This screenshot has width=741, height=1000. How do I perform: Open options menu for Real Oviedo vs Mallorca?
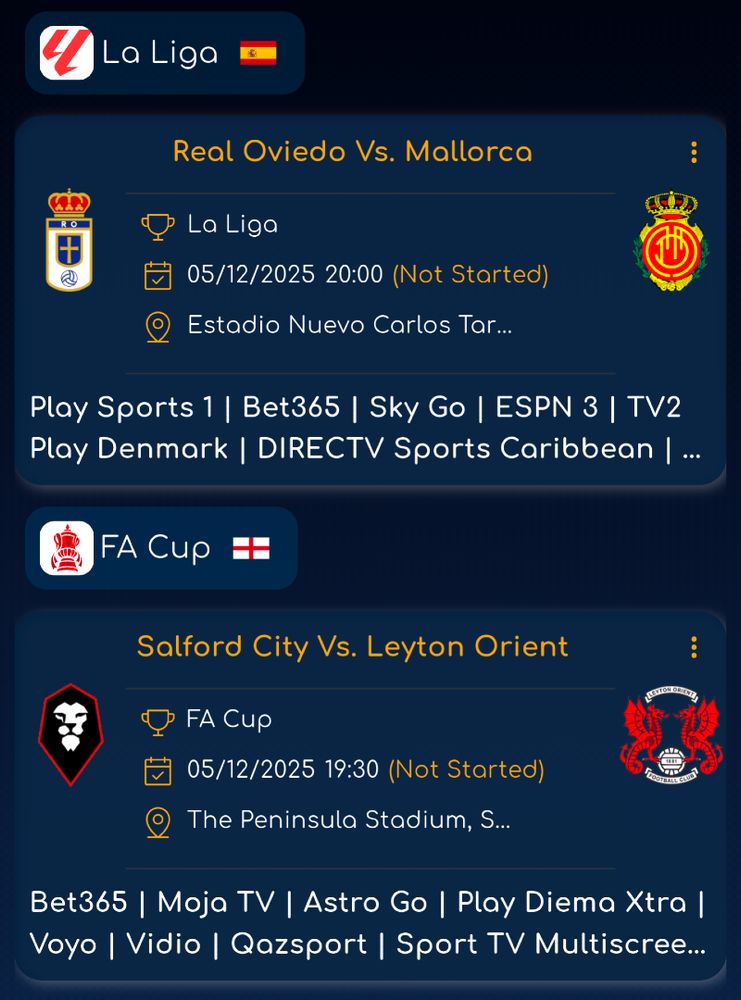coord(694,152)
